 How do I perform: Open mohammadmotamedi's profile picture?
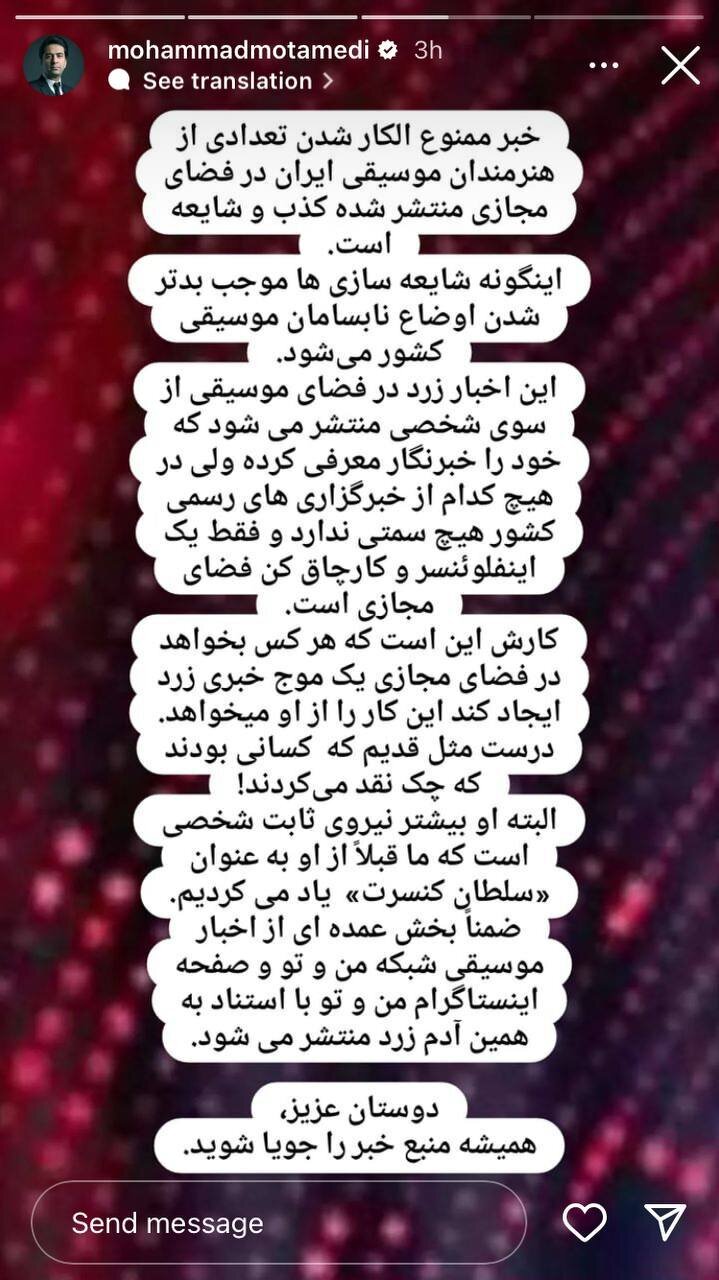coord(53,66)
